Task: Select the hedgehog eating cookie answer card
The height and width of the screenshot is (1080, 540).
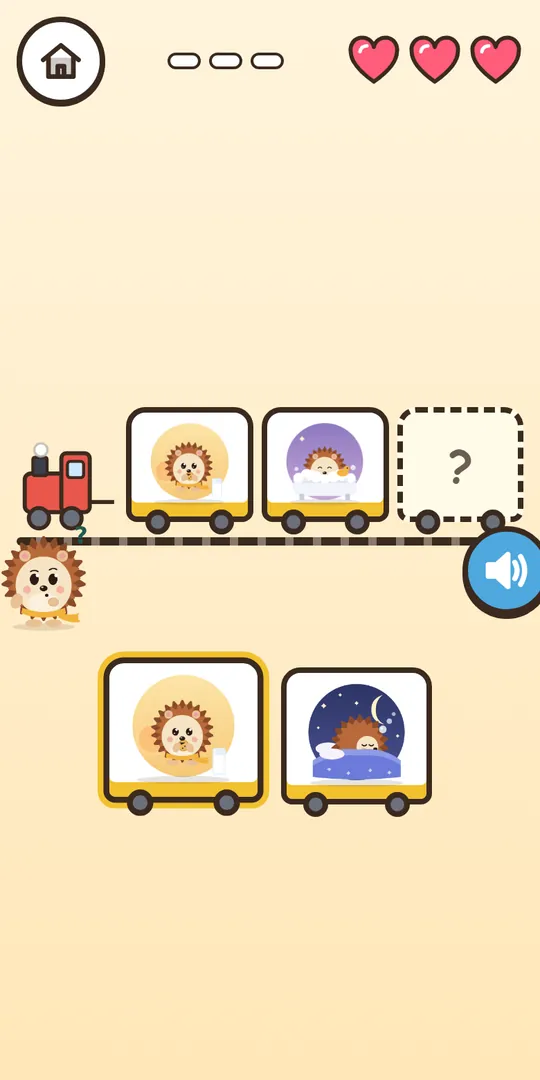Action: [183, 733]
